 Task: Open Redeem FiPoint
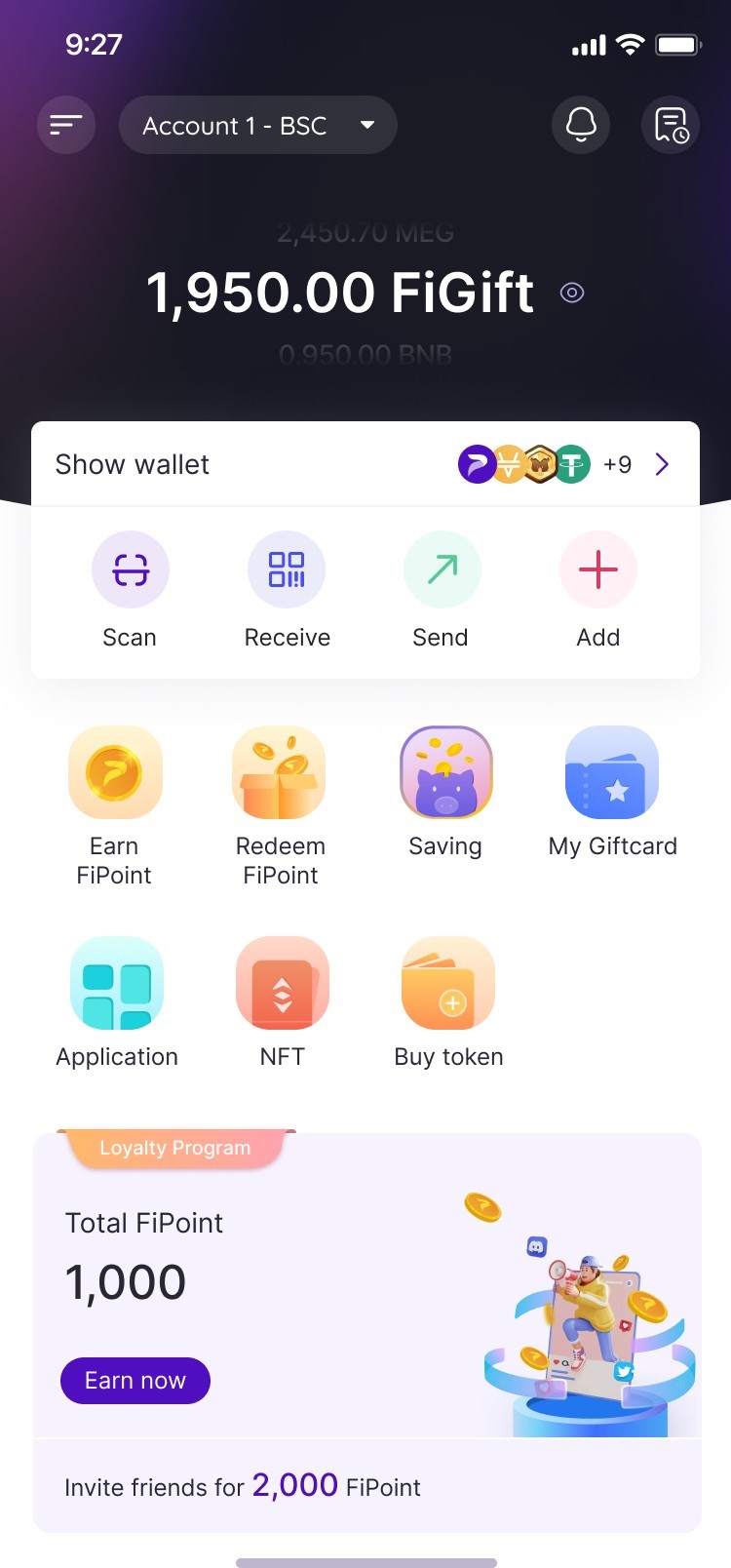click(280, 804)
